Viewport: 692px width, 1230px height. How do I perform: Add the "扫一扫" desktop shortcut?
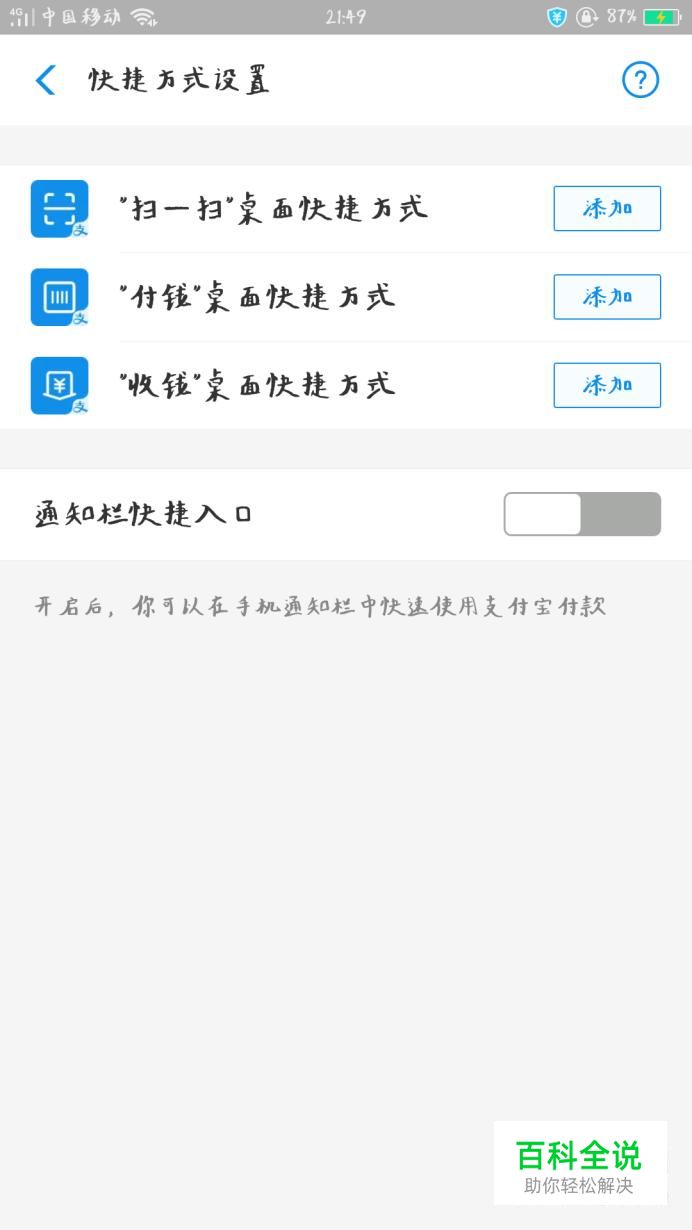point(607,208)
